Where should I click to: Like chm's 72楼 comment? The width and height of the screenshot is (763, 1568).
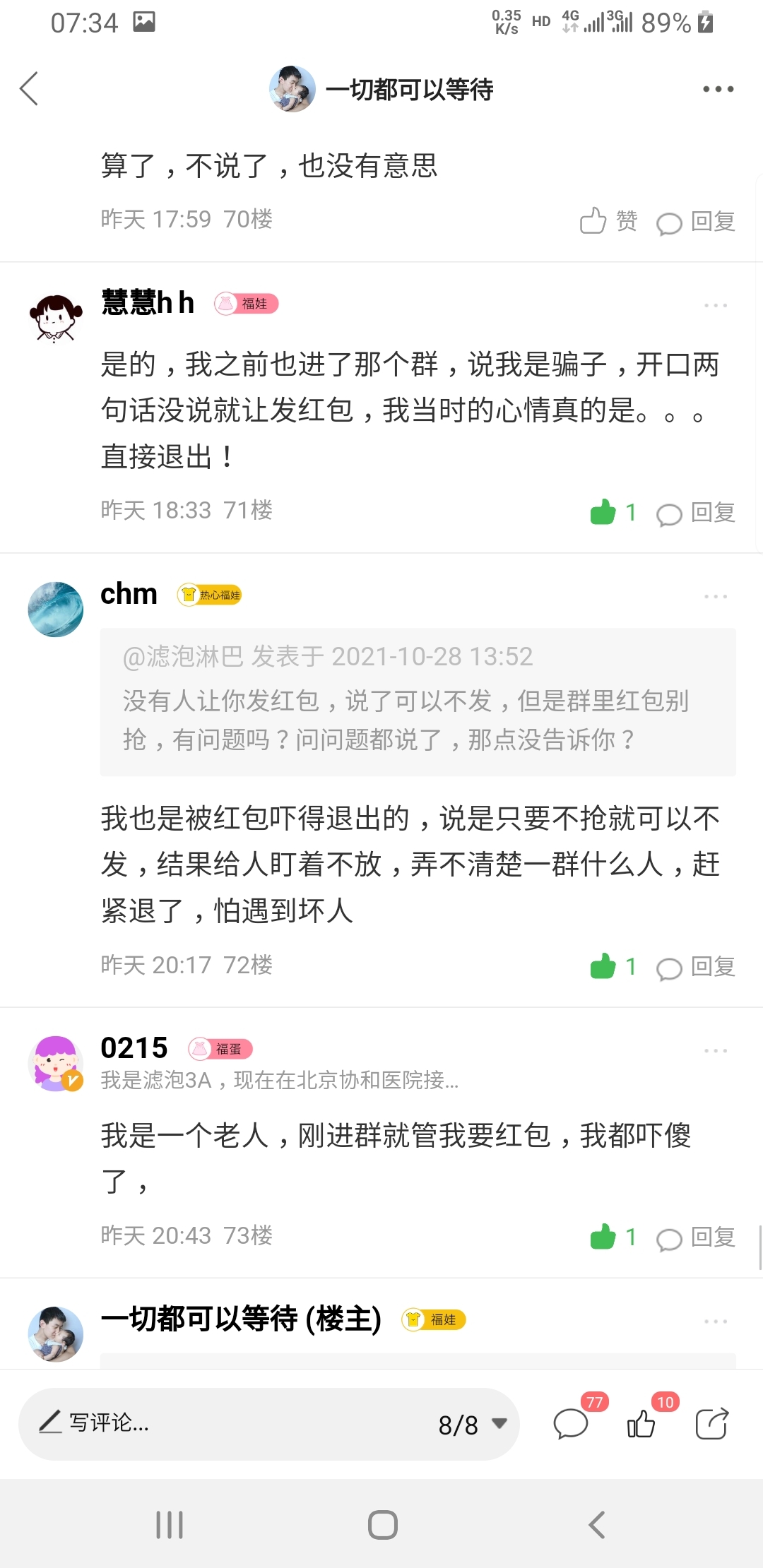(612, 967)
